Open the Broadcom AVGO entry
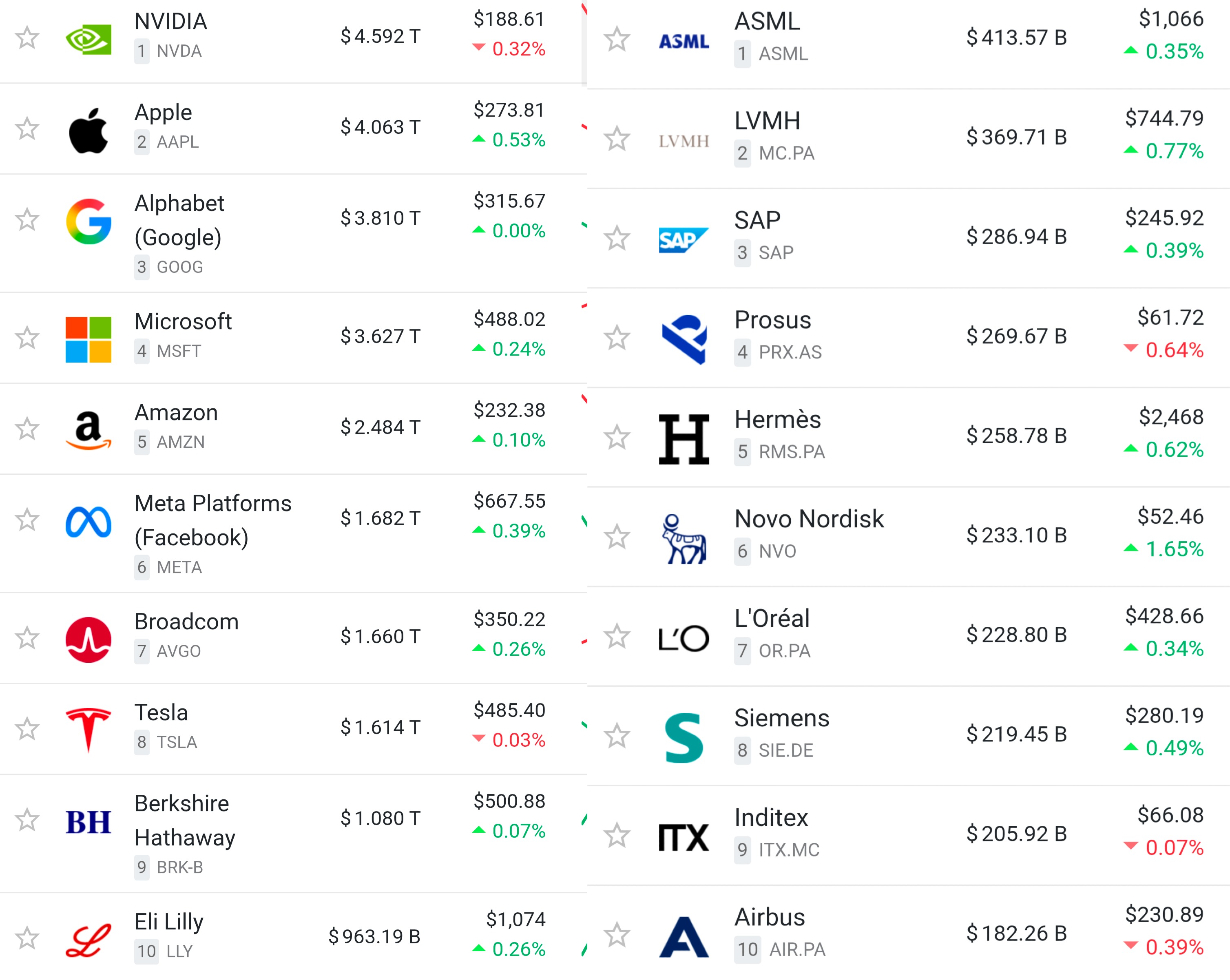The width and height of the screenshot is (1230, 980). coord(293,638)
